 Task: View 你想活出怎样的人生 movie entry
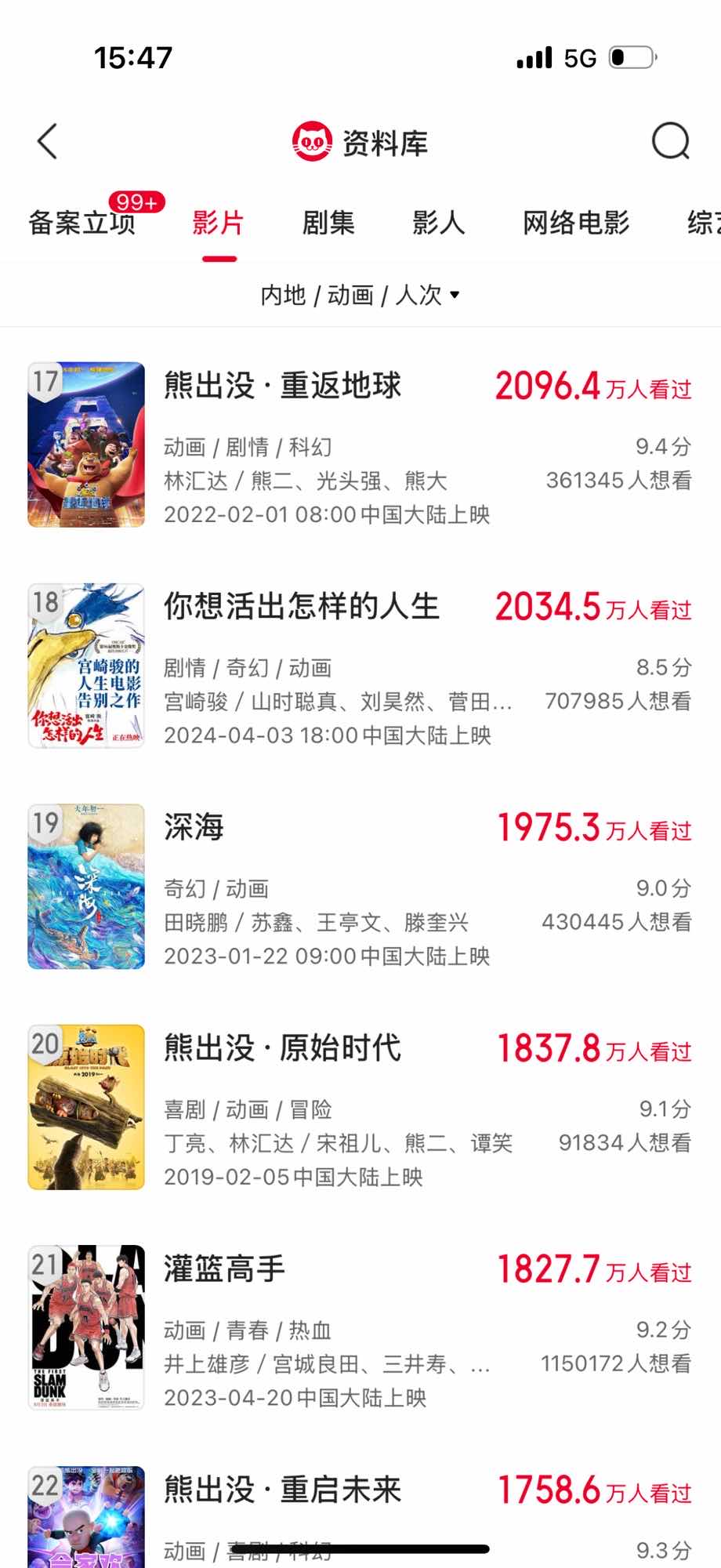tap(301, 607)
